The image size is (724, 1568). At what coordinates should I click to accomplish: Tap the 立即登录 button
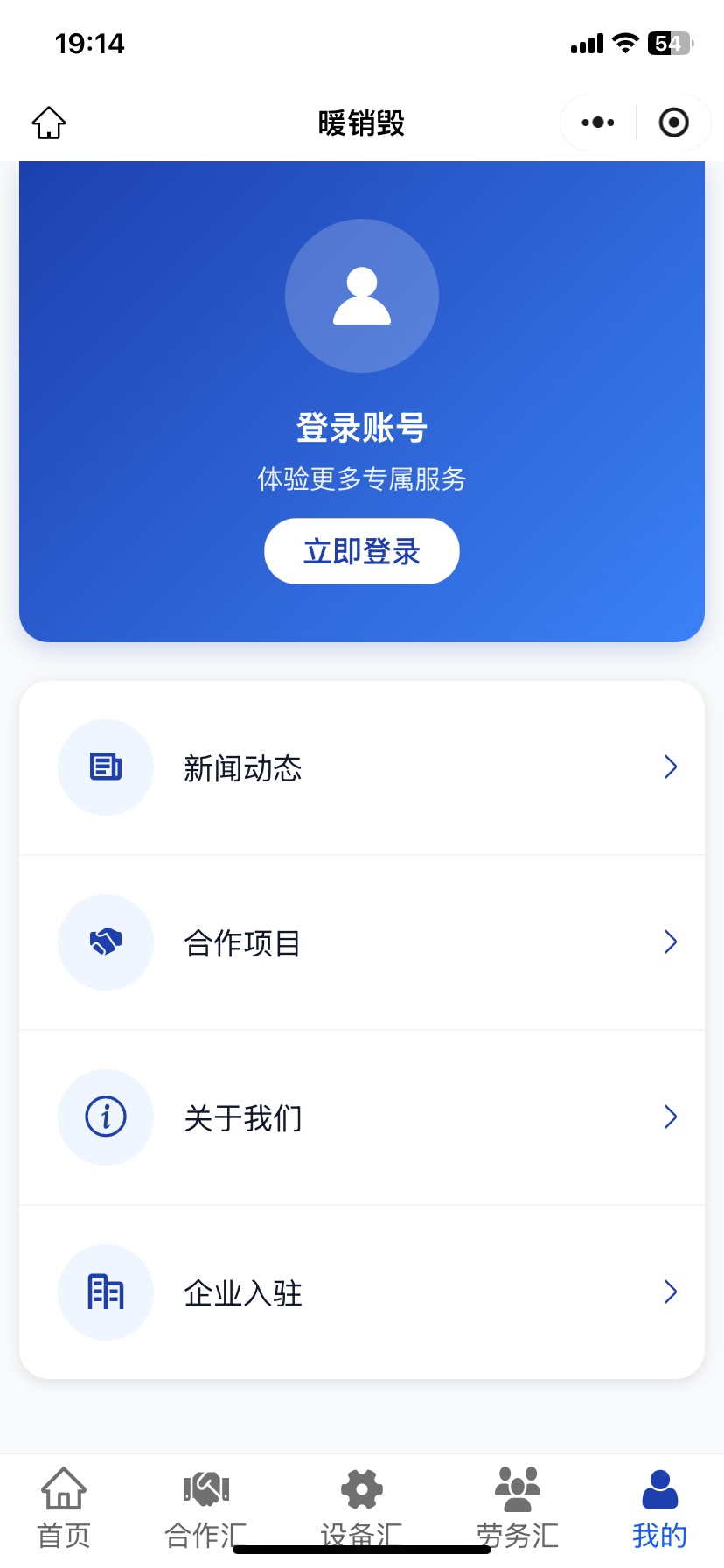tap(362, 551)
